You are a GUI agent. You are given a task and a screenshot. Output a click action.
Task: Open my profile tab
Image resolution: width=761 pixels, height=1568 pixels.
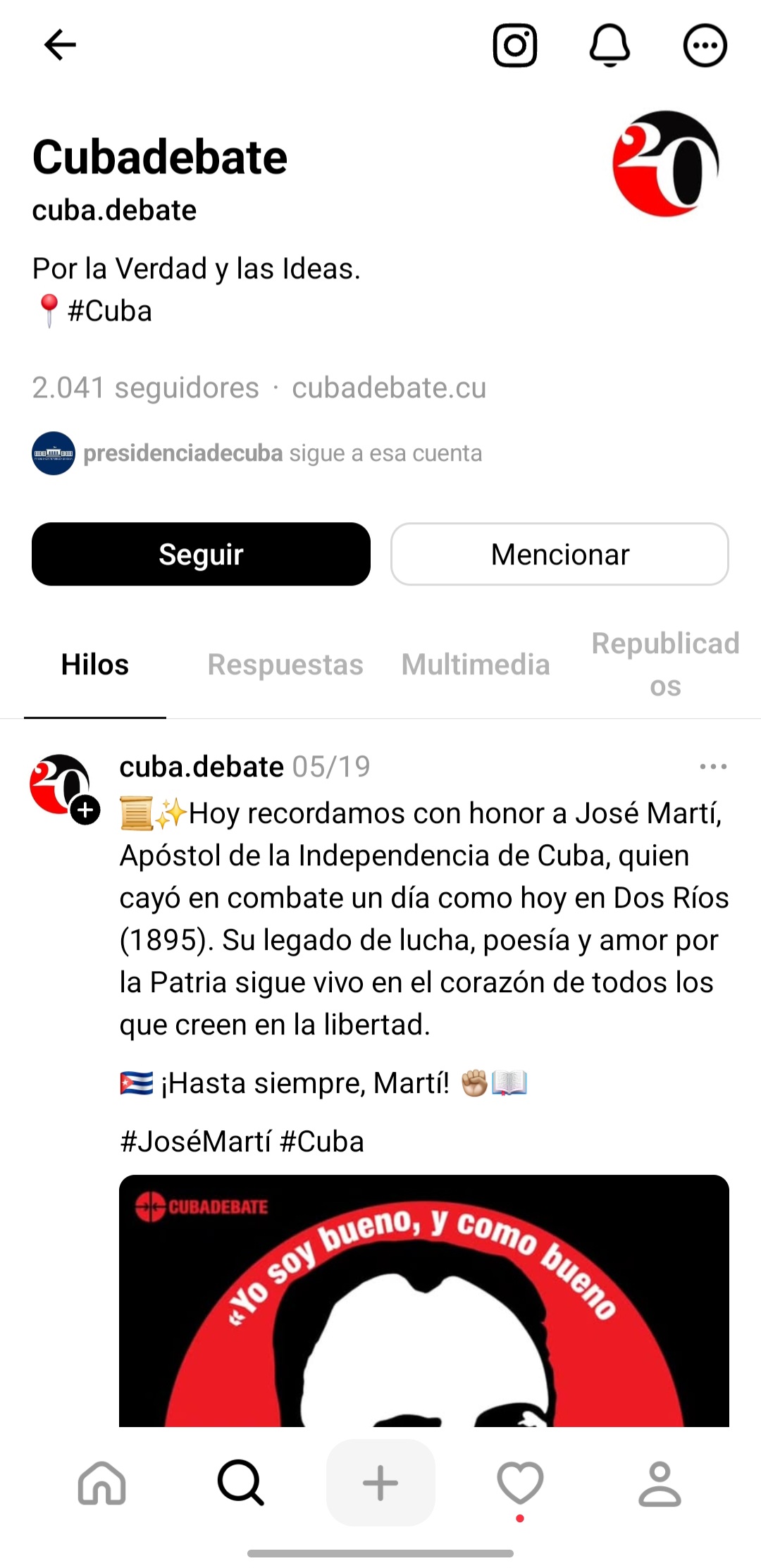tap(660, 1483)
